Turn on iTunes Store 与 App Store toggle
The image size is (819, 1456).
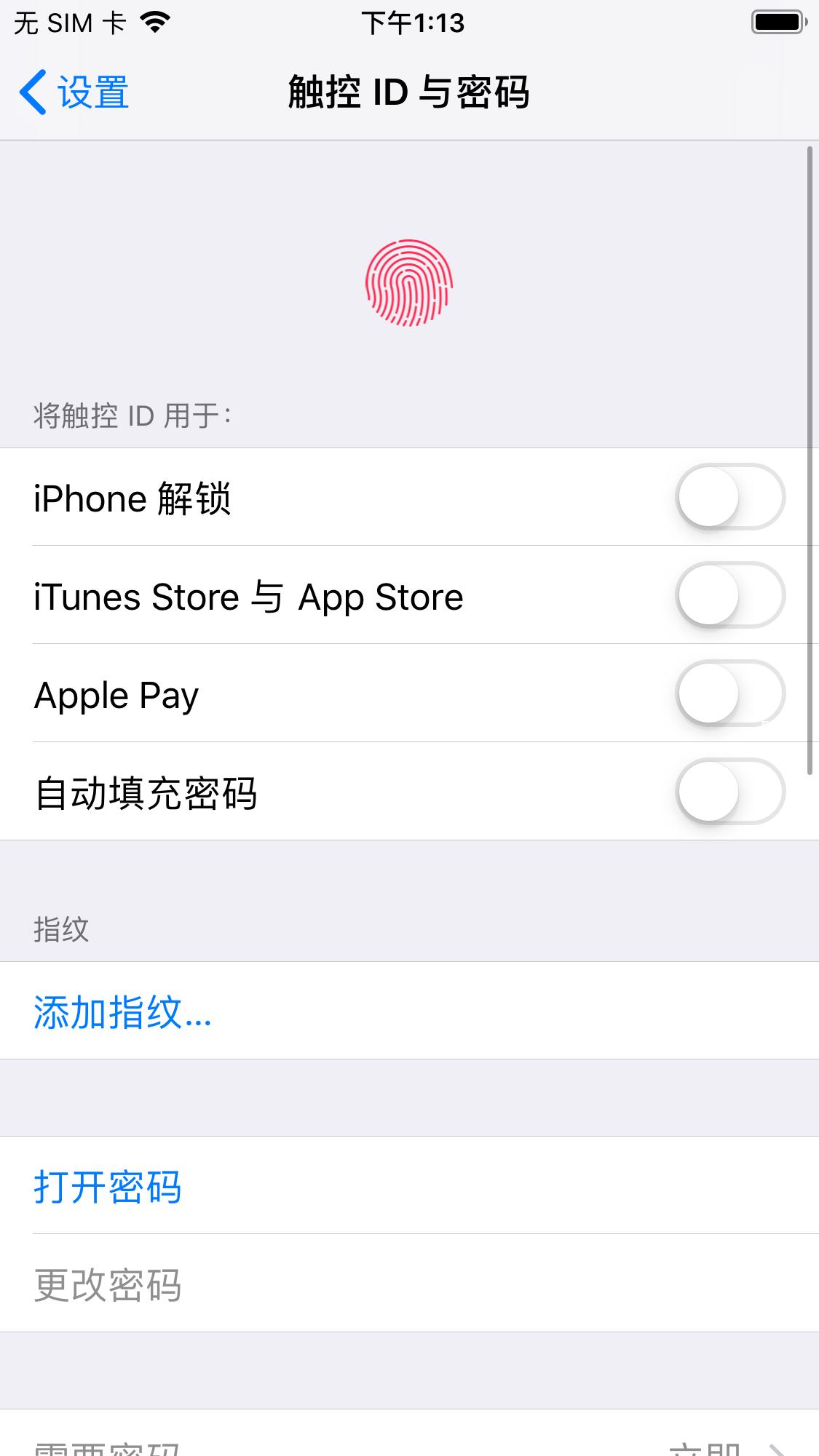point(730,595)
